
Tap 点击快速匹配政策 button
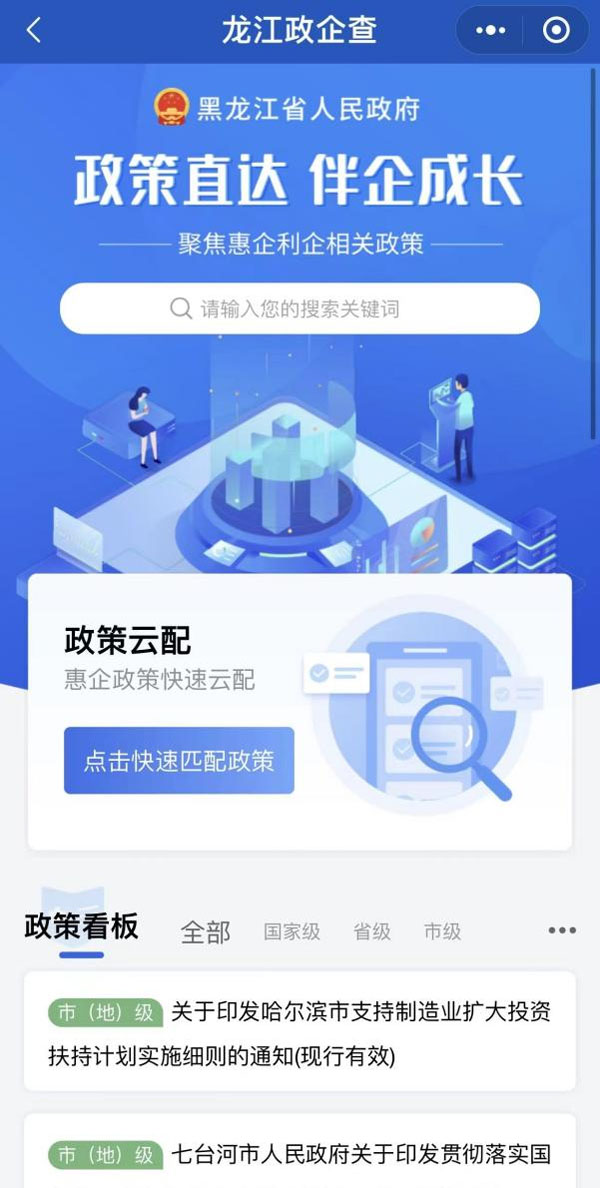click(179, 761)
